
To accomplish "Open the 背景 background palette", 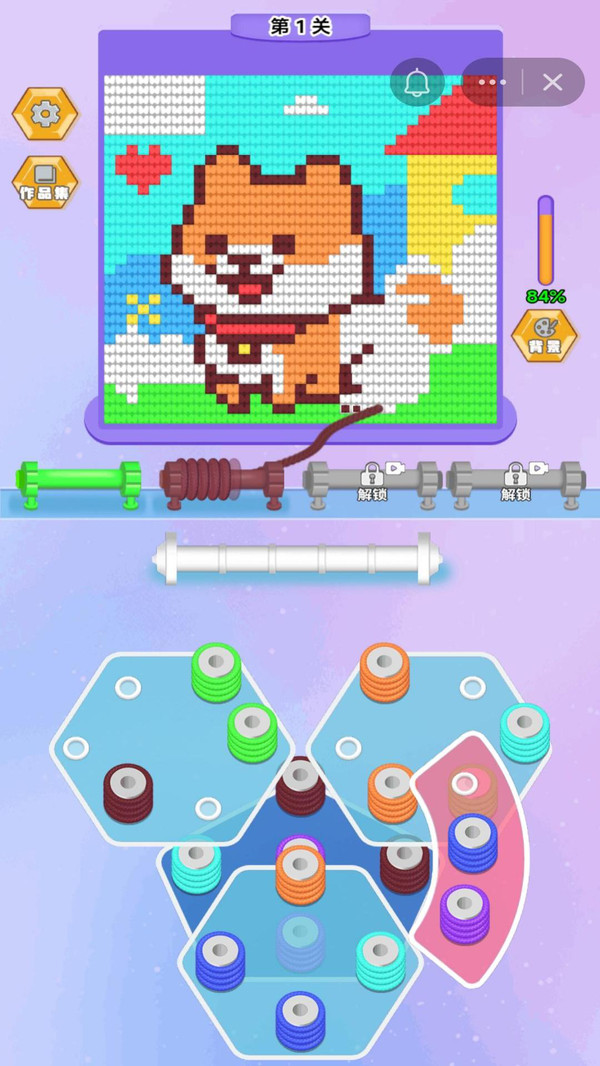I will point(544,336).
